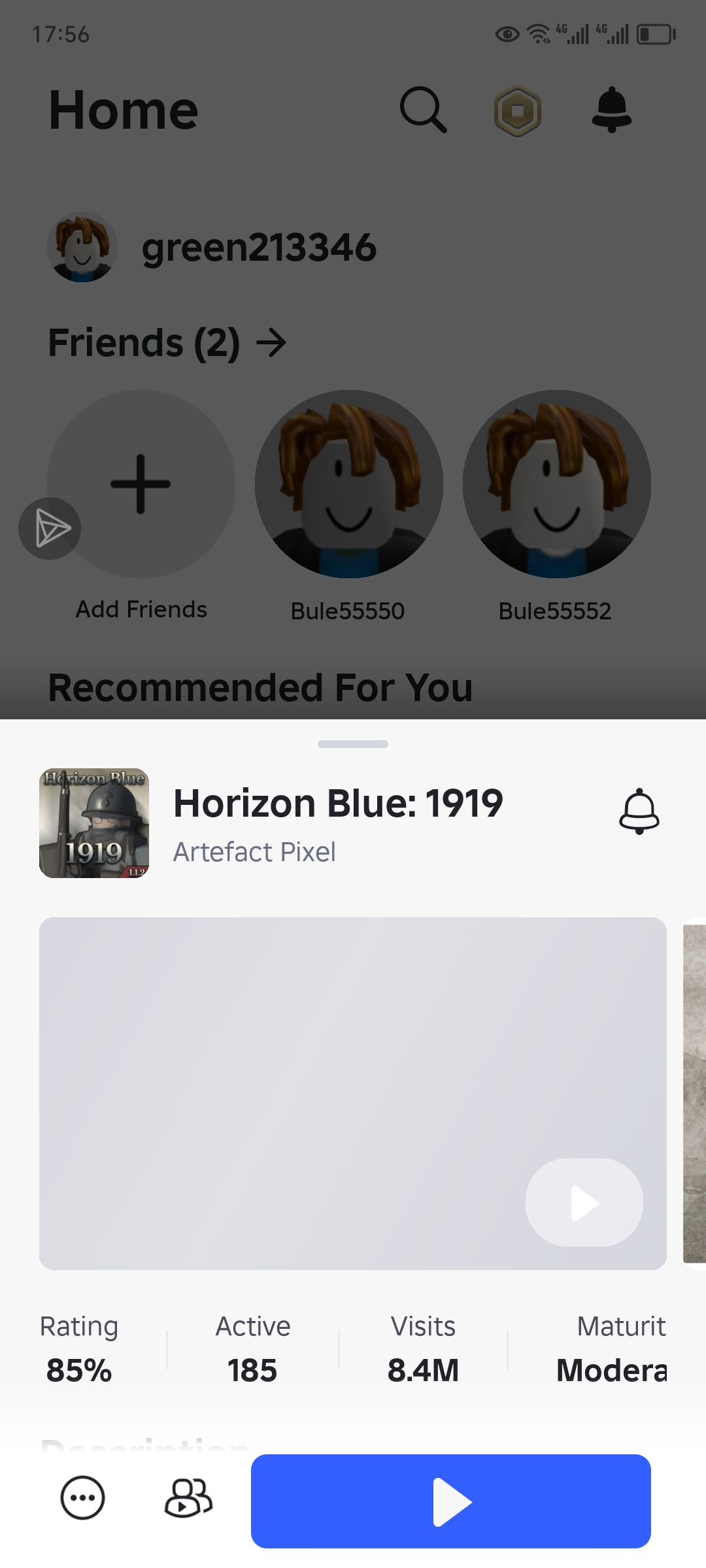The width and height of the screenshot is (706, 1568).
Task: Enable notifications for Horizon Blue: 1919
Action: pos(639,811)
